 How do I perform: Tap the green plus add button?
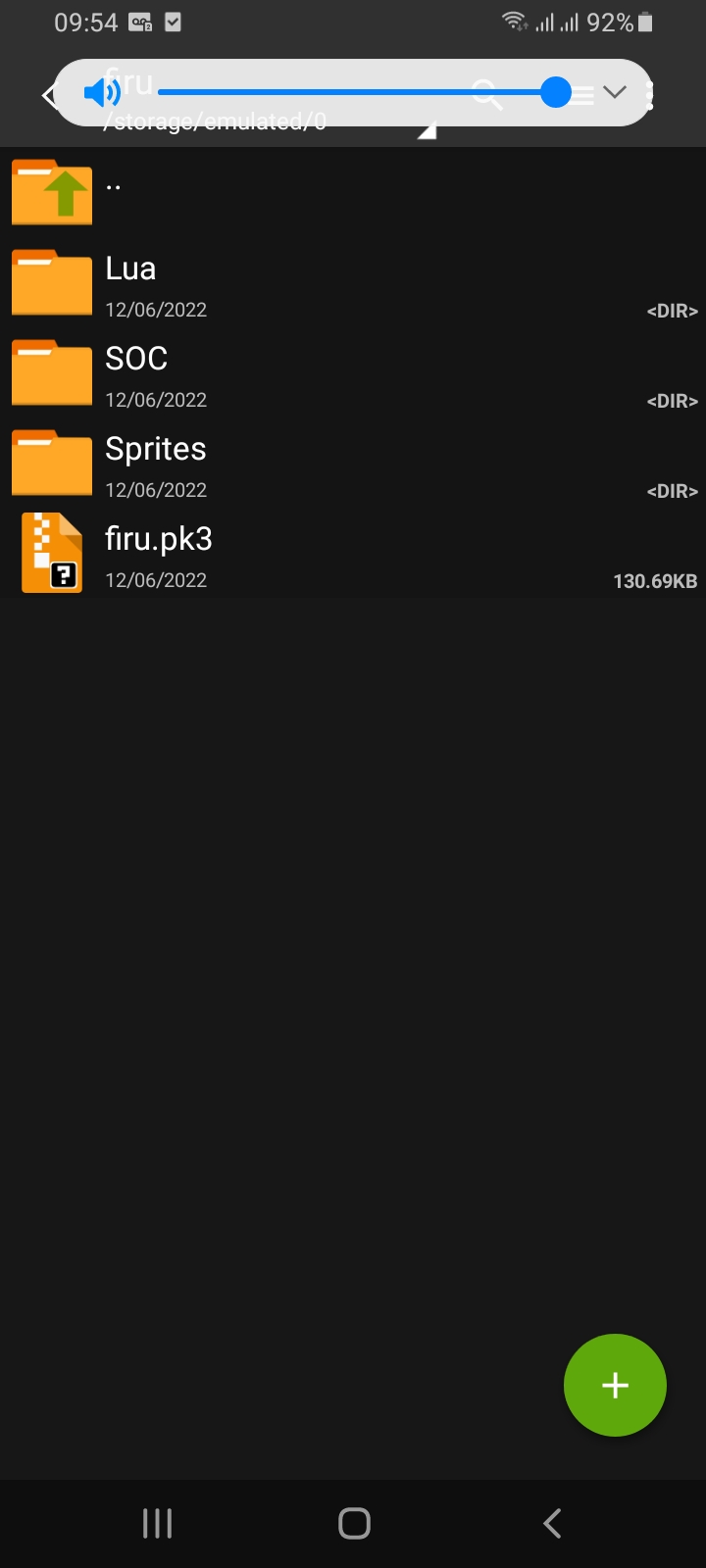(615, 1385)
